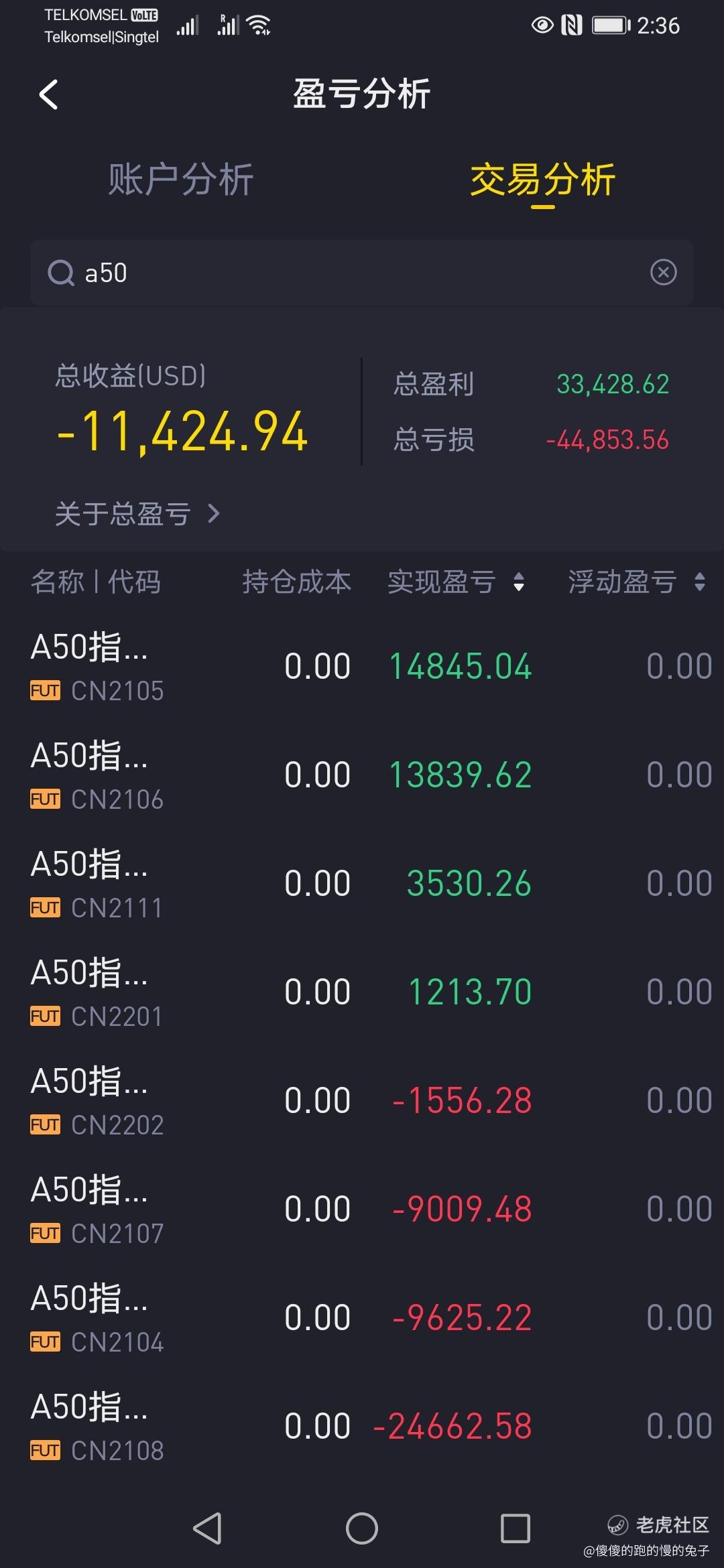Select the 交易分析 tab

click(542, 180)
